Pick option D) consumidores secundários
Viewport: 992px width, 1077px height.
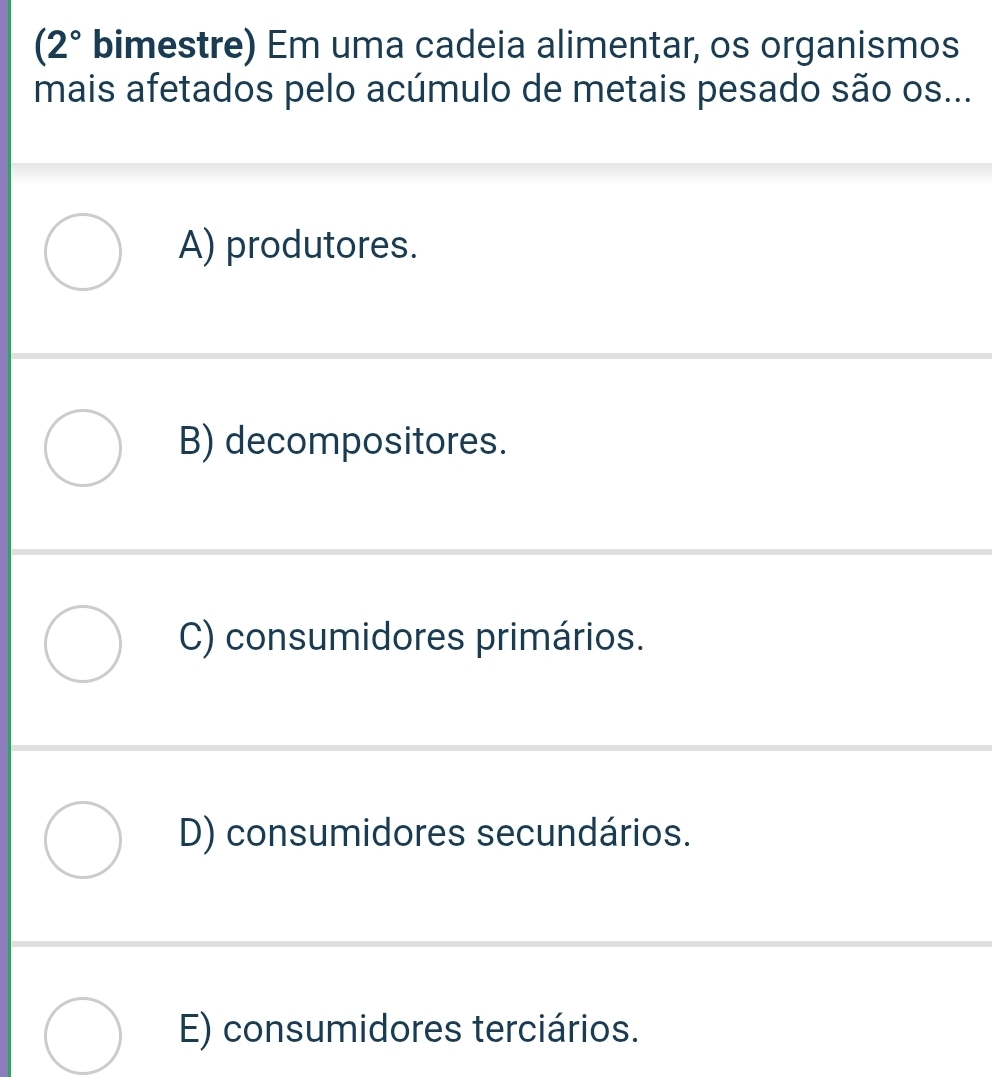[x=84, y=839]
